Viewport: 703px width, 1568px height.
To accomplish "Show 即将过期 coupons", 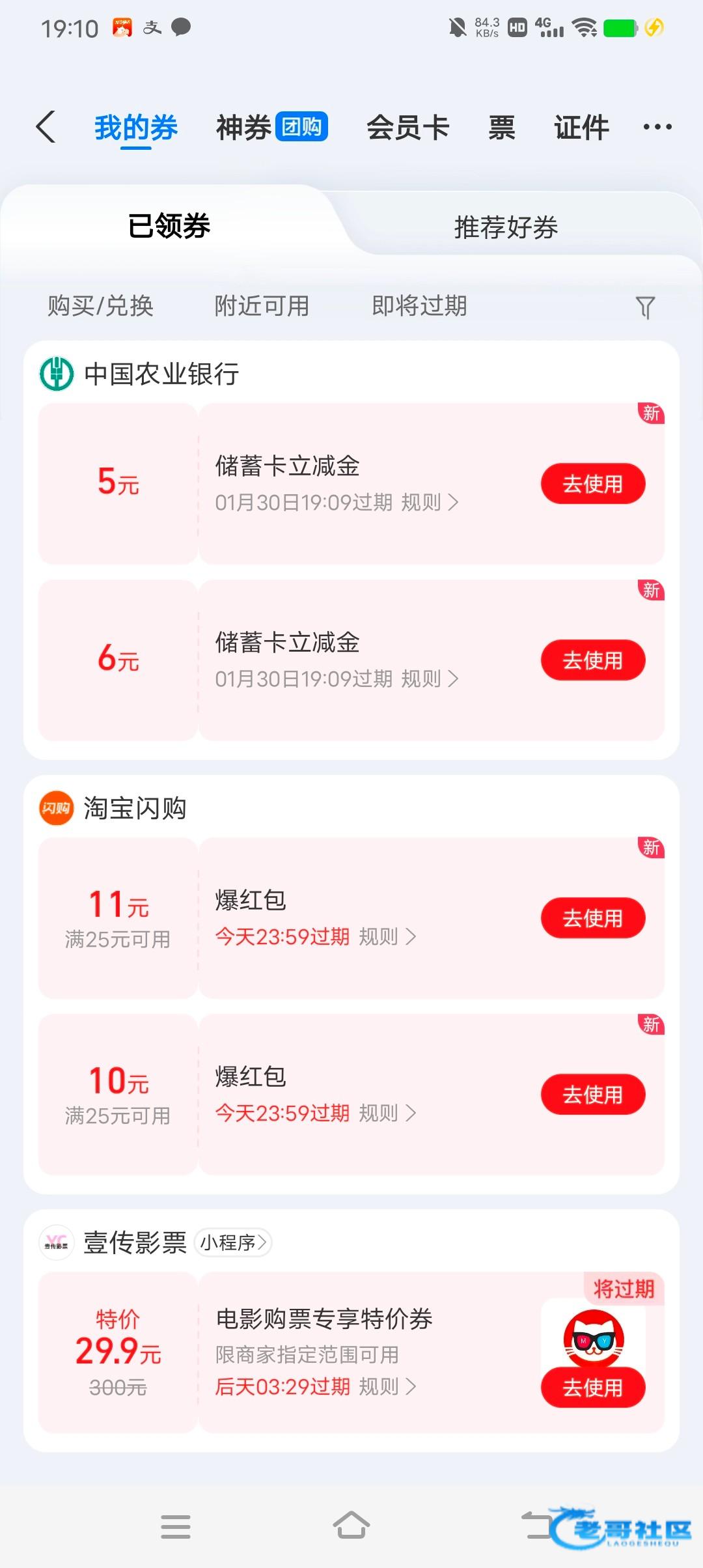I will pyautogui.click(x=419, y=305).
